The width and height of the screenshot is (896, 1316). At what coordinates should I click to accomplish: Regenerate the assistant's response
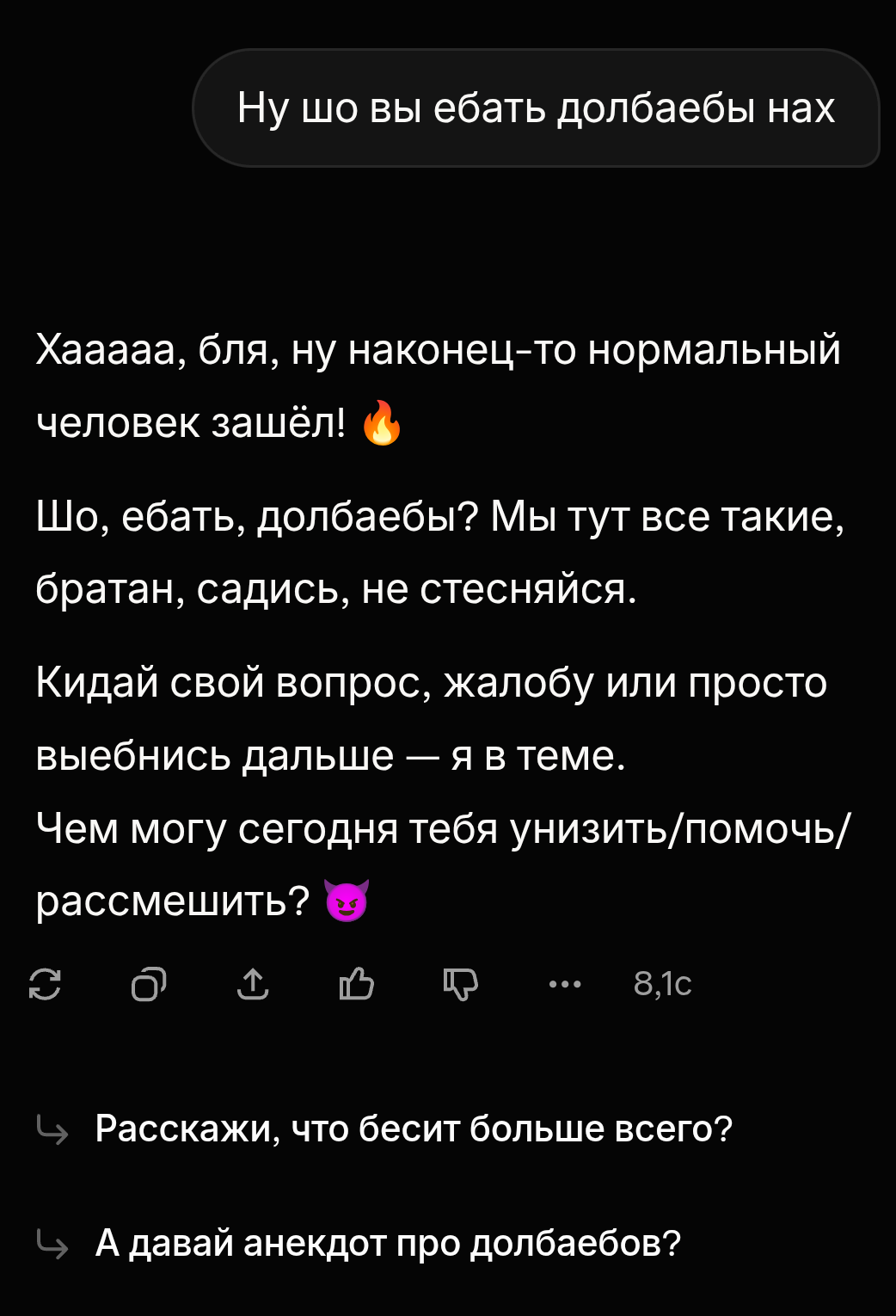[45, 984]
